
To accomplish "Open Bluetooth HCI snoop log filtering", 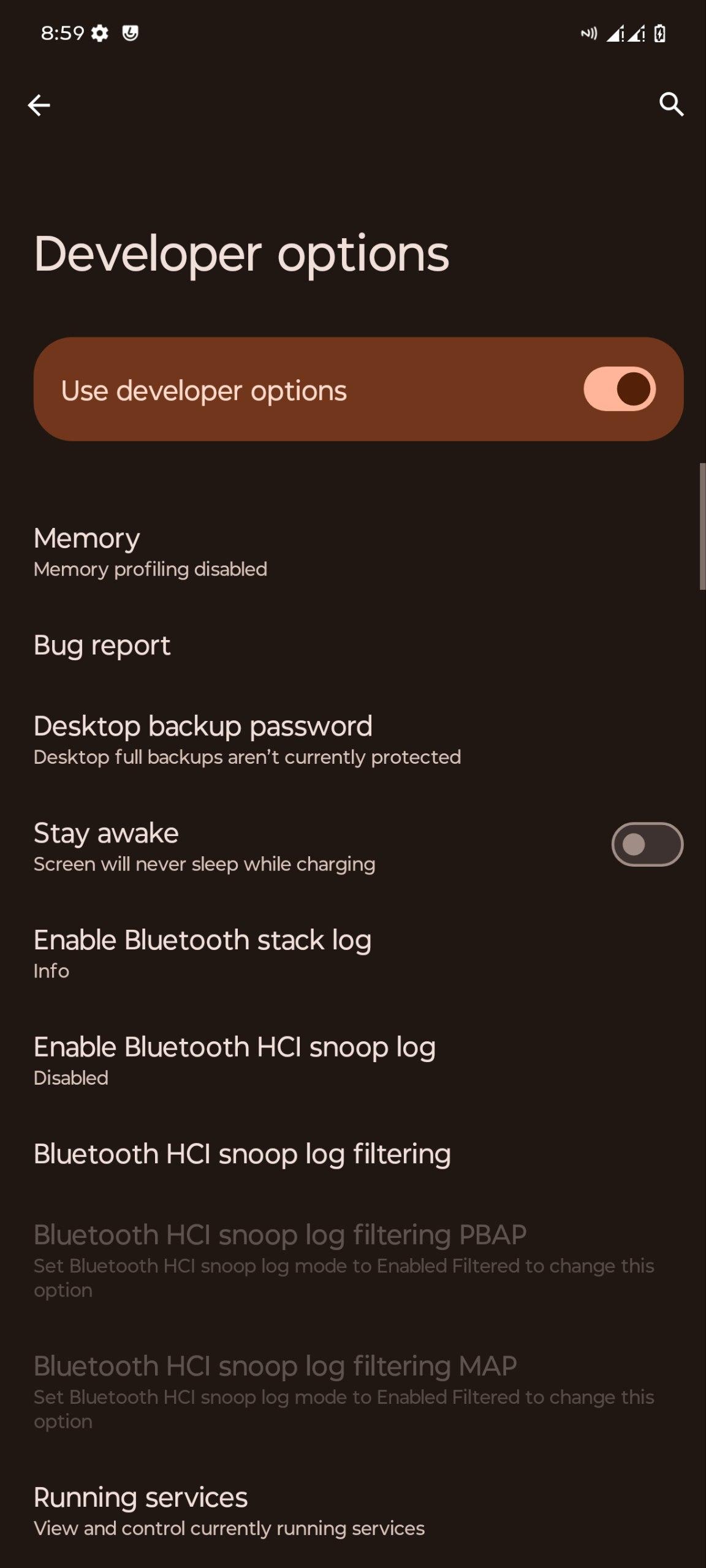I will (242, 1154).
